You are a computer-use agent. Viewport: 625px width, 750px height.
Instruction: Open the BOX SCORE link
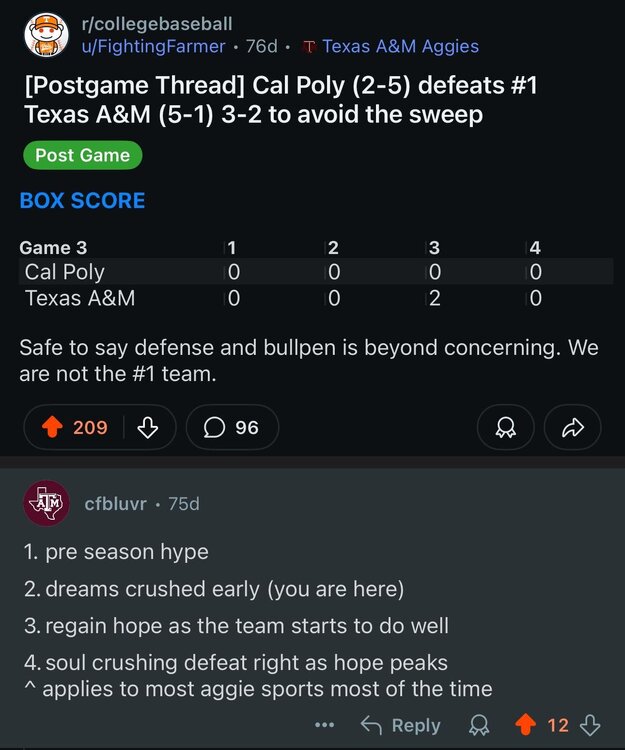click(83, 201)
